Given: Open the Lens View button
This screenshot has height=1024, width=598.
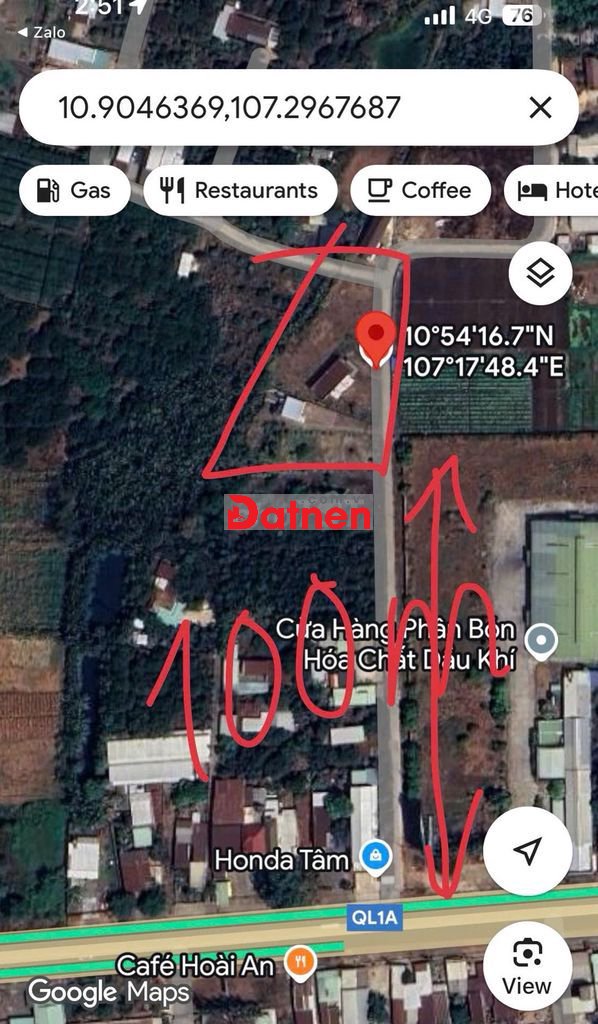Looking at the screenshot, I should [x=527, y=965].
